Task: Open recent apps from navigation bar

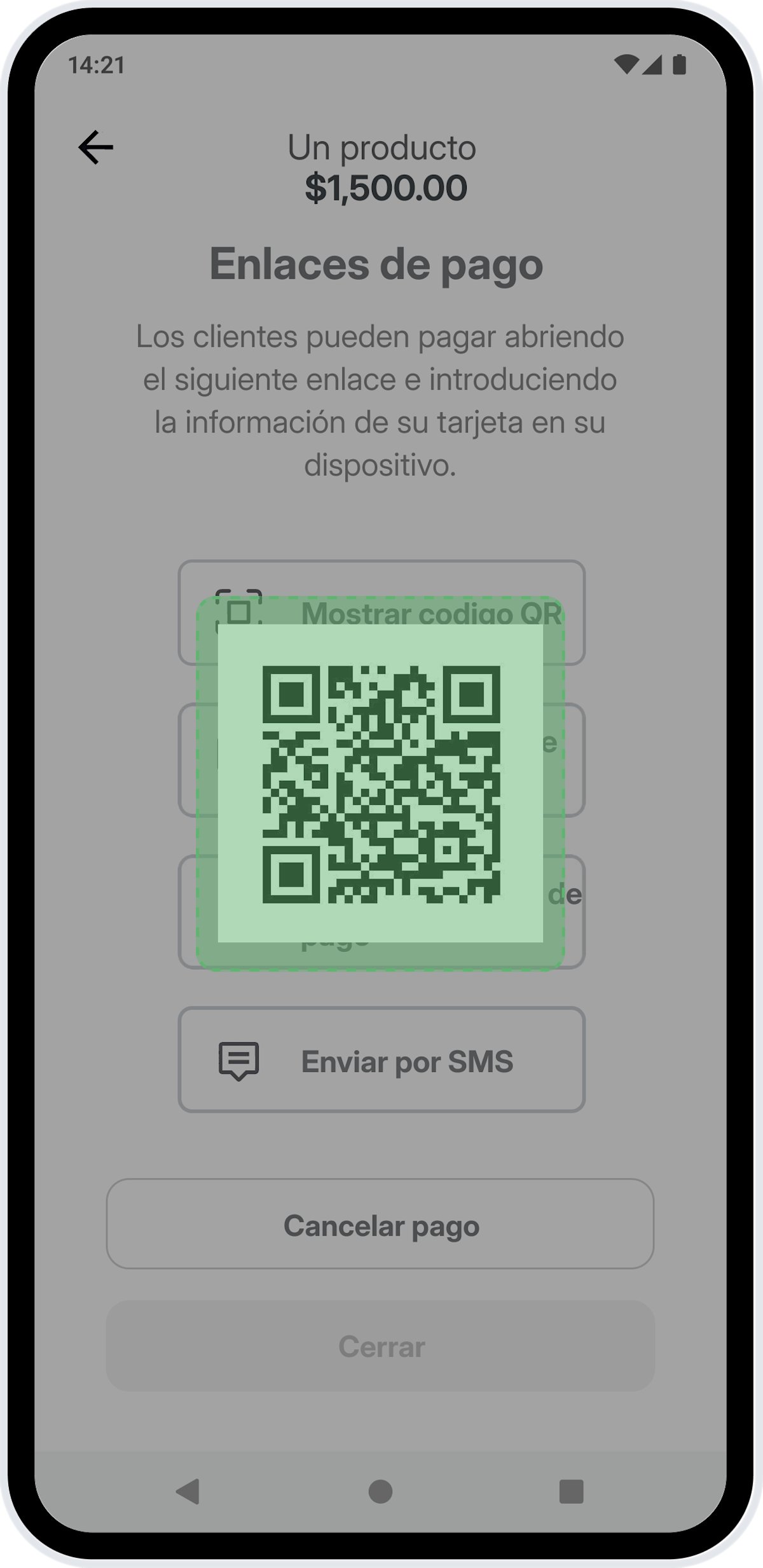Action: click(x=570, y=1491)
